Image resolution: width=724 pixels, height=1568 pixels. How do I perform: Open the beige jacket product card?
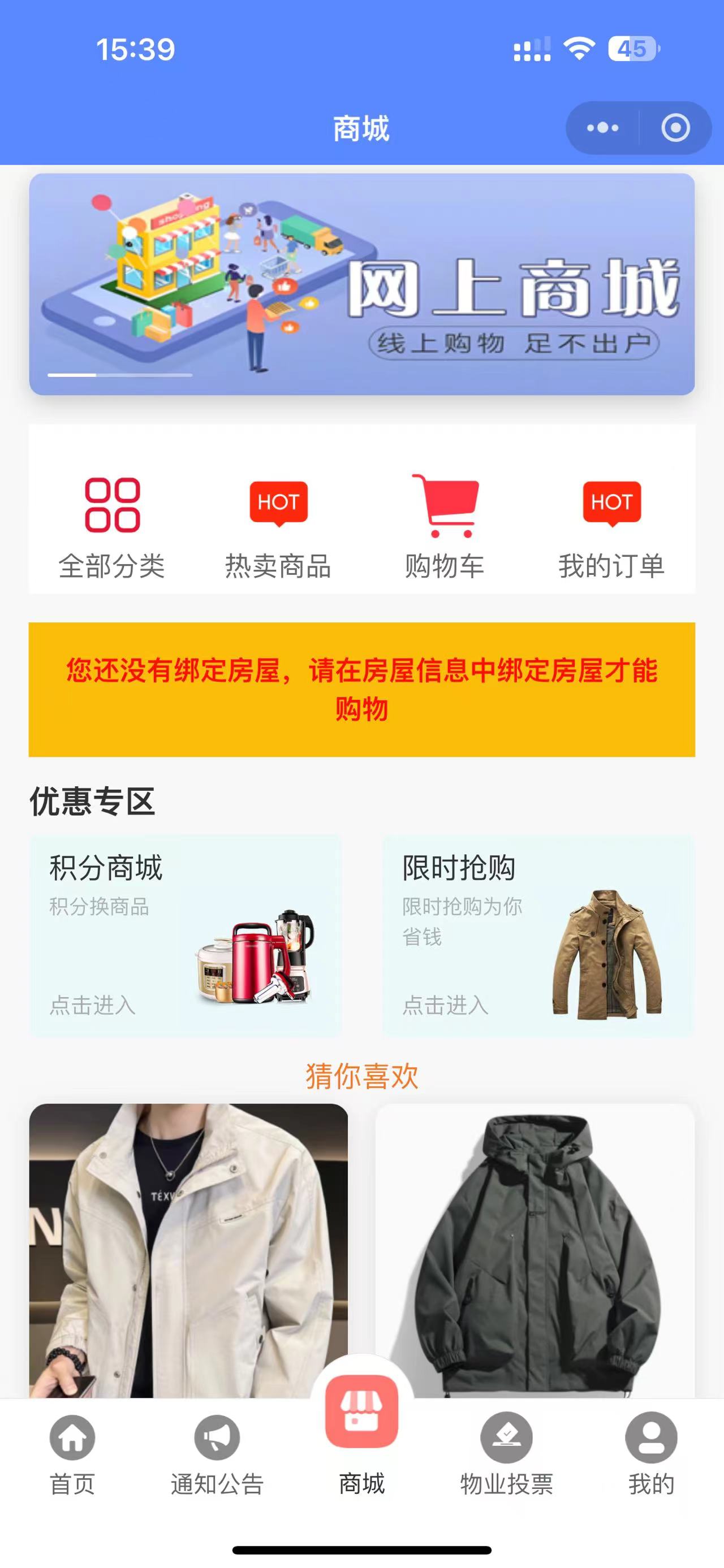click(188, 1248)
